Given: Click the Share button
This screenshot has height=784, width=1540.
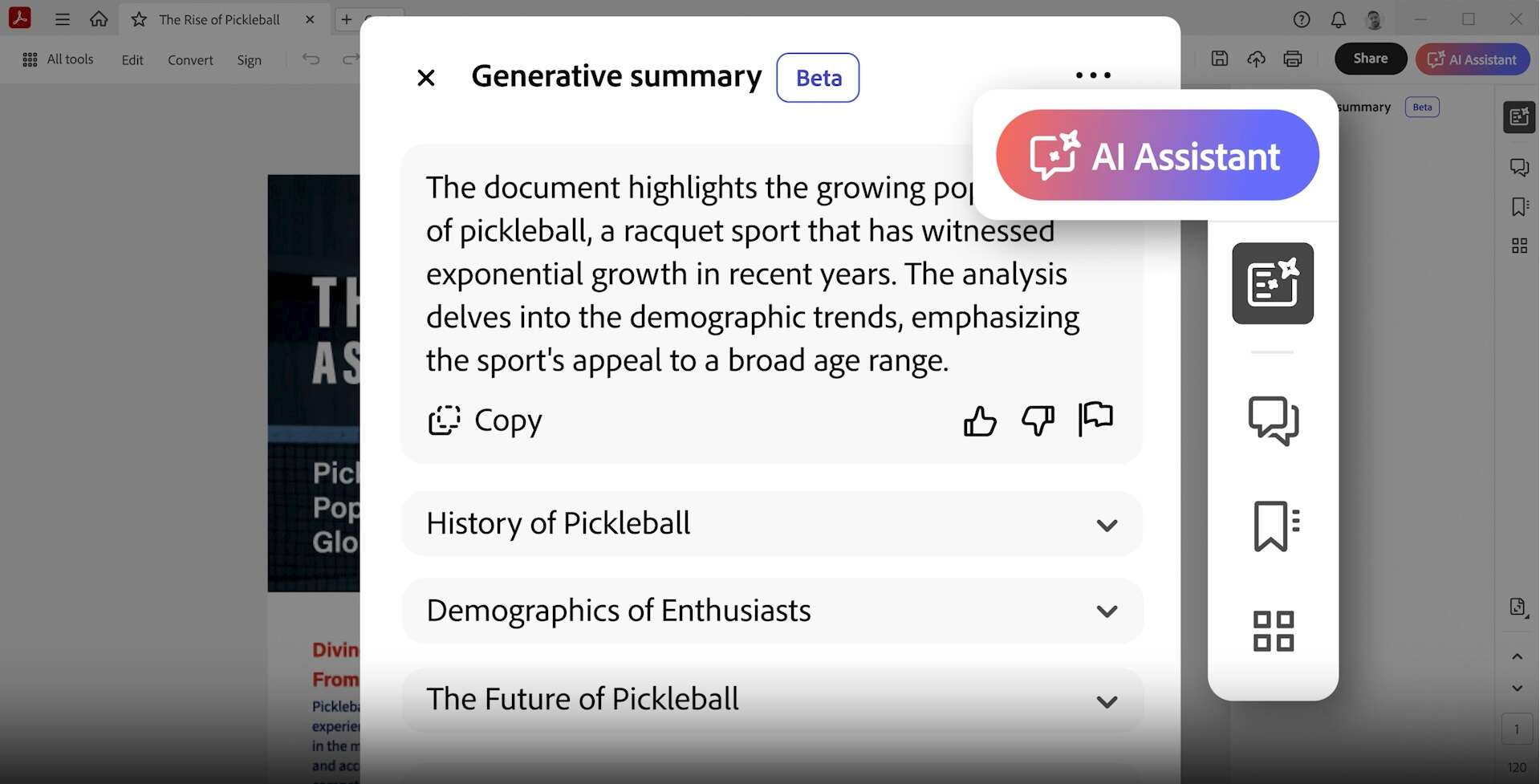Looking at the screenshot, I should (1370, 59).
